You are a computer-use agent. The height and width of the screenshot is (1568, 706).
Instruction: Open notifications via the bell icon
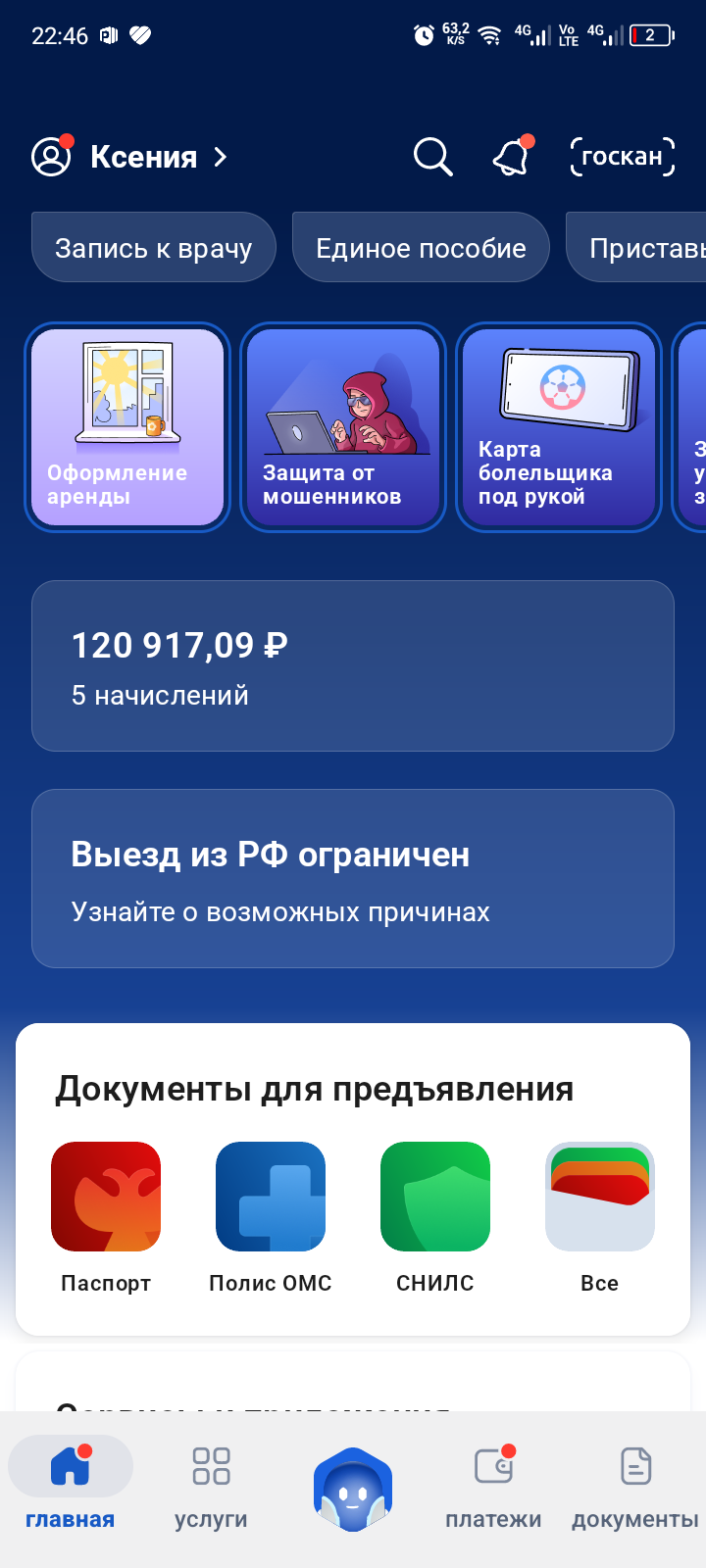[x=510, y=156]
